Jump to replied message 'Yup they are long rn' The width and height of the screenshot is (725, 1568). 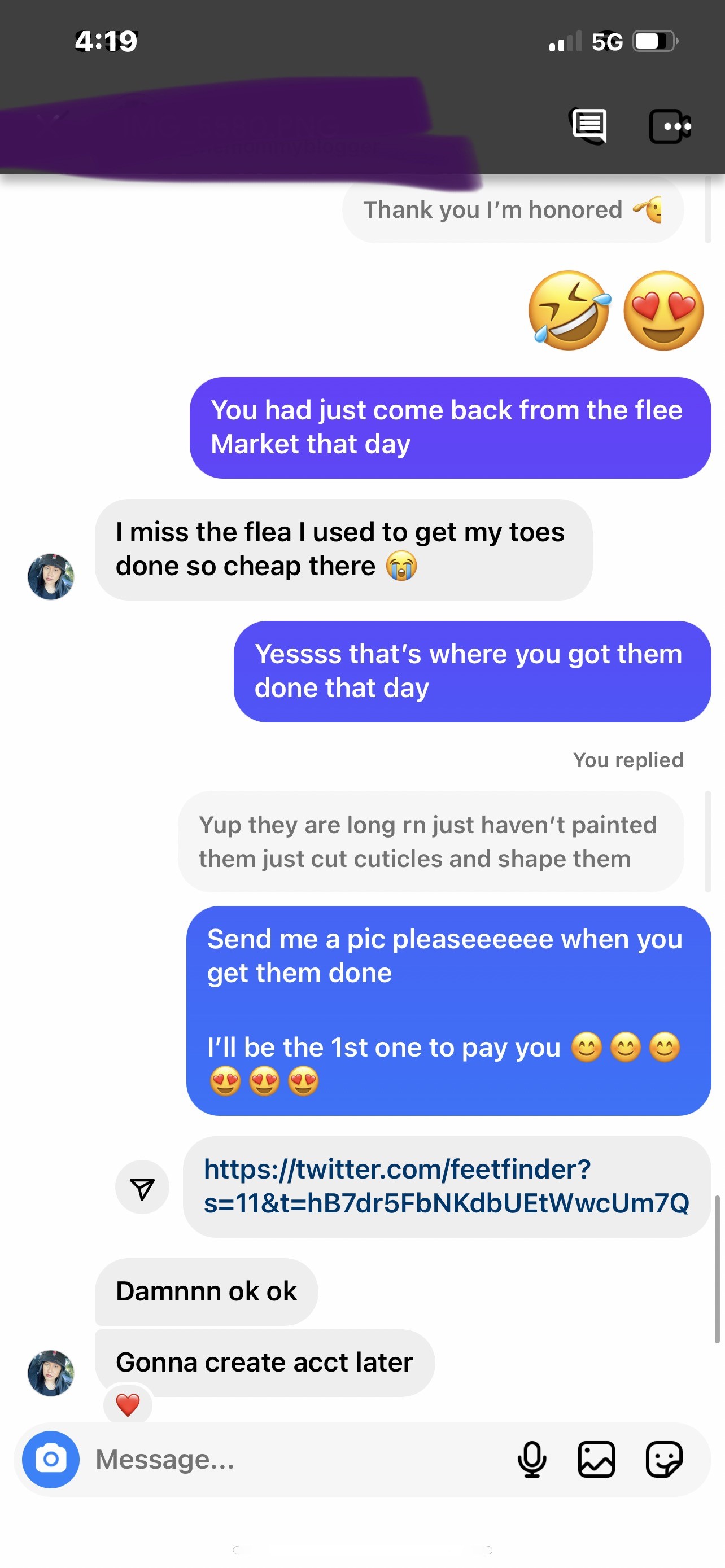tap(430, 841)
